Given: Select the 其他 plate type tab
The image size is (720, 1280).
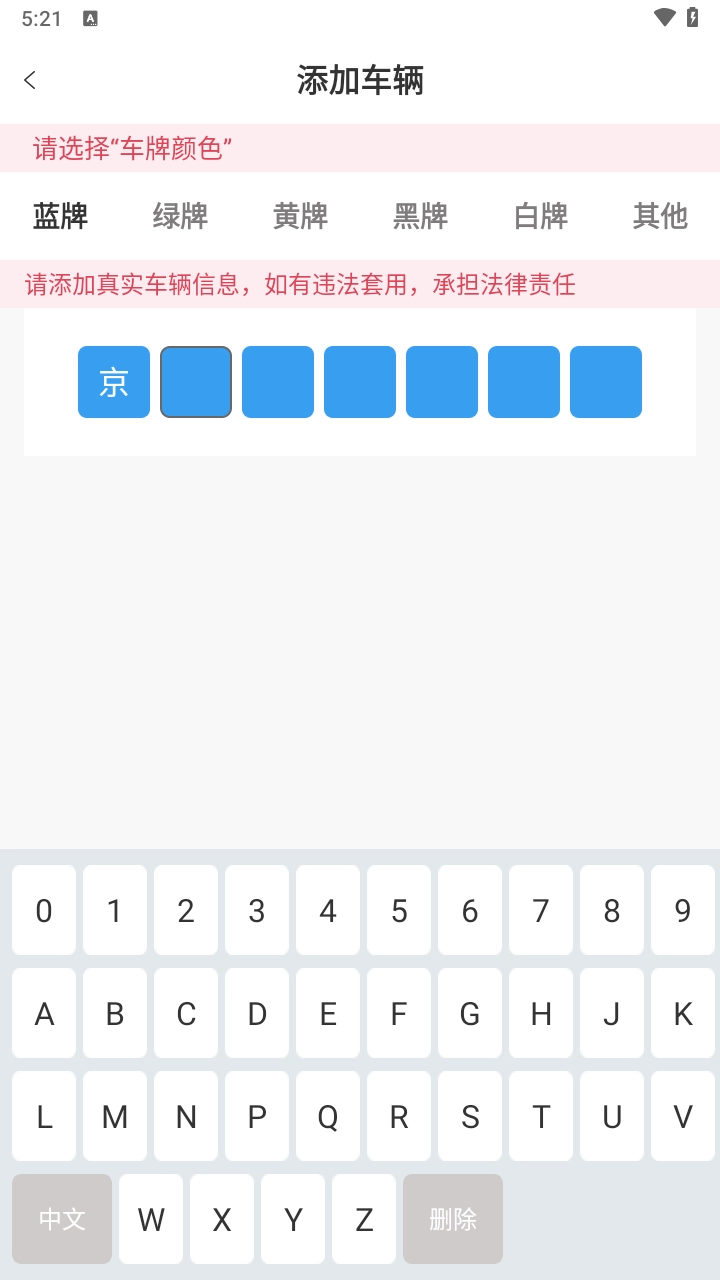Looking at the screenshot, I should [x=660, y=216].
